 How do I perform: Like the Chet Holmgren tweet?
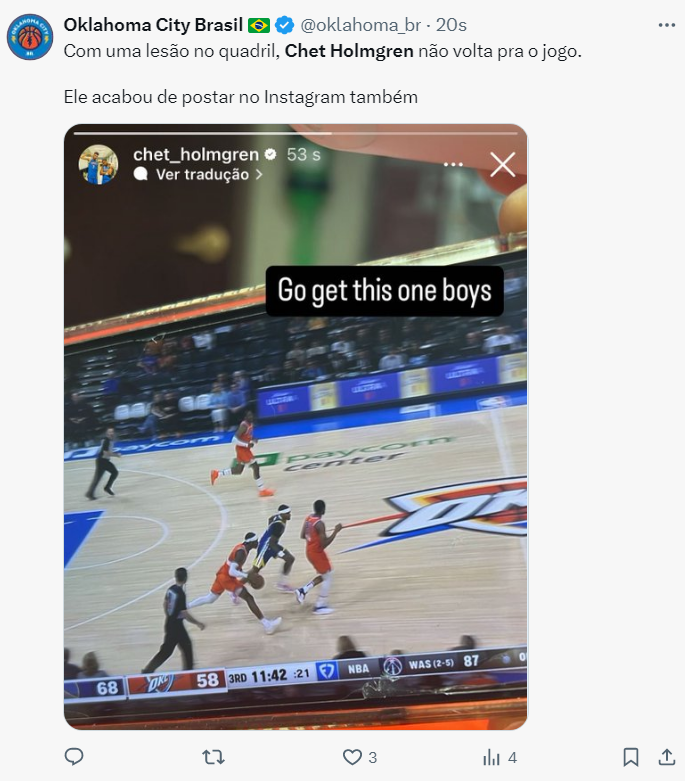[x=352, y=757]
